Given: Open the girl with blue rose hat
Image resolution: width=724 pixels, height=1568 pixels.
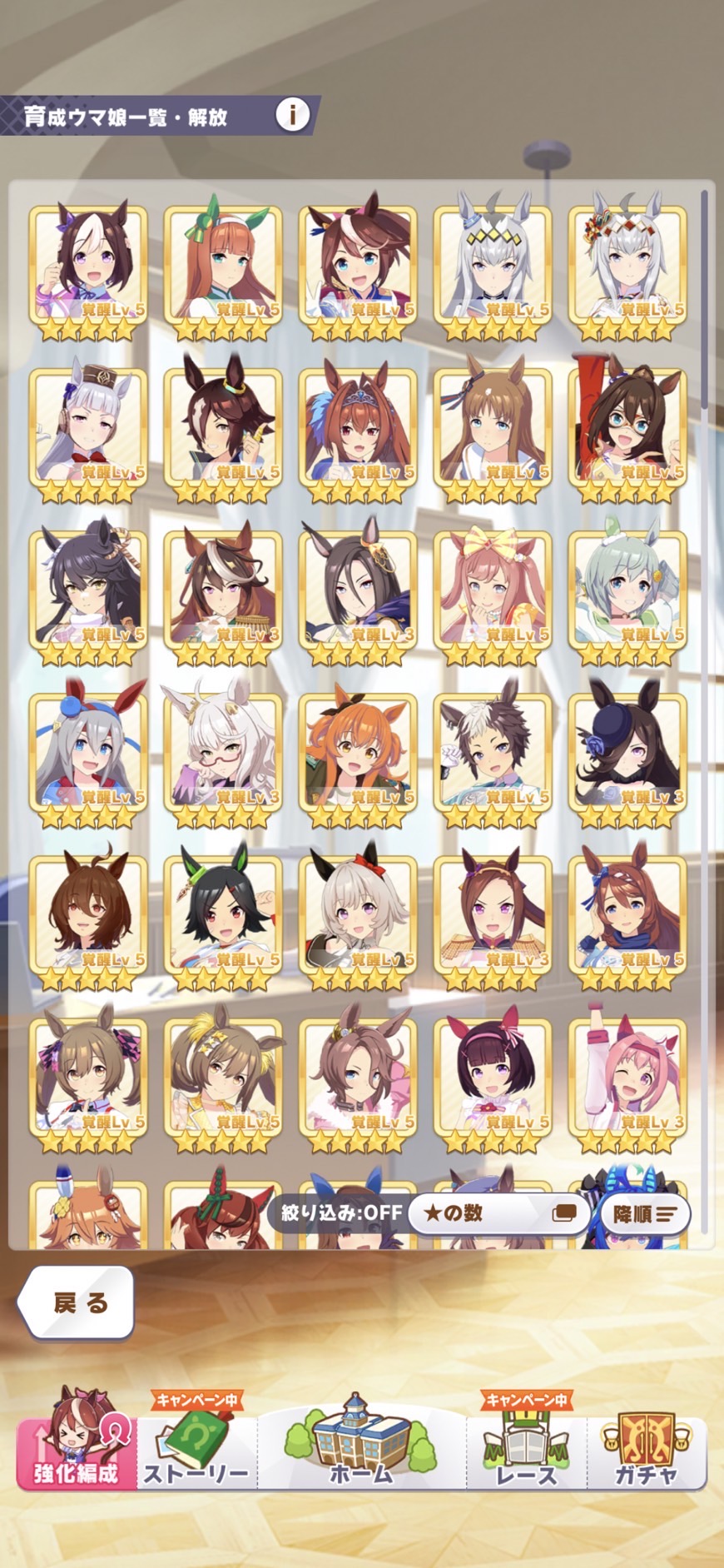Looking at the screenshot, I should [627, 754].
